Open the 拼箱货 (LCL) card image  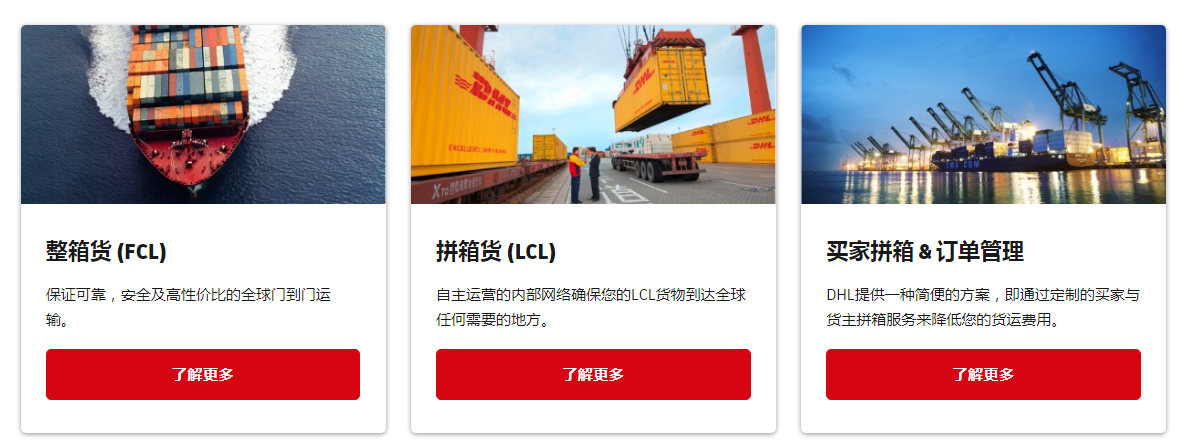(x=593, y=114)
